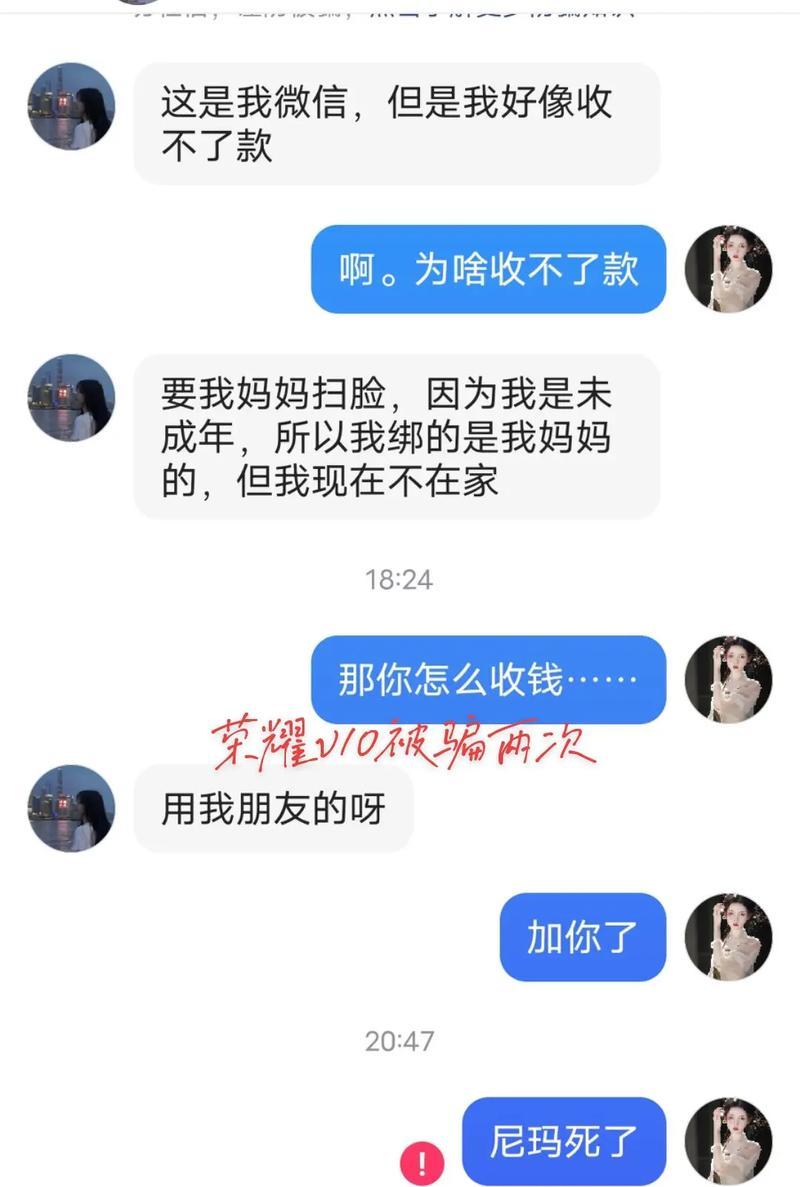This screenshot has height=1187, width=800.
Task: Open the avatar beside 这是我微信 message
Action: (x=71, y=107)
